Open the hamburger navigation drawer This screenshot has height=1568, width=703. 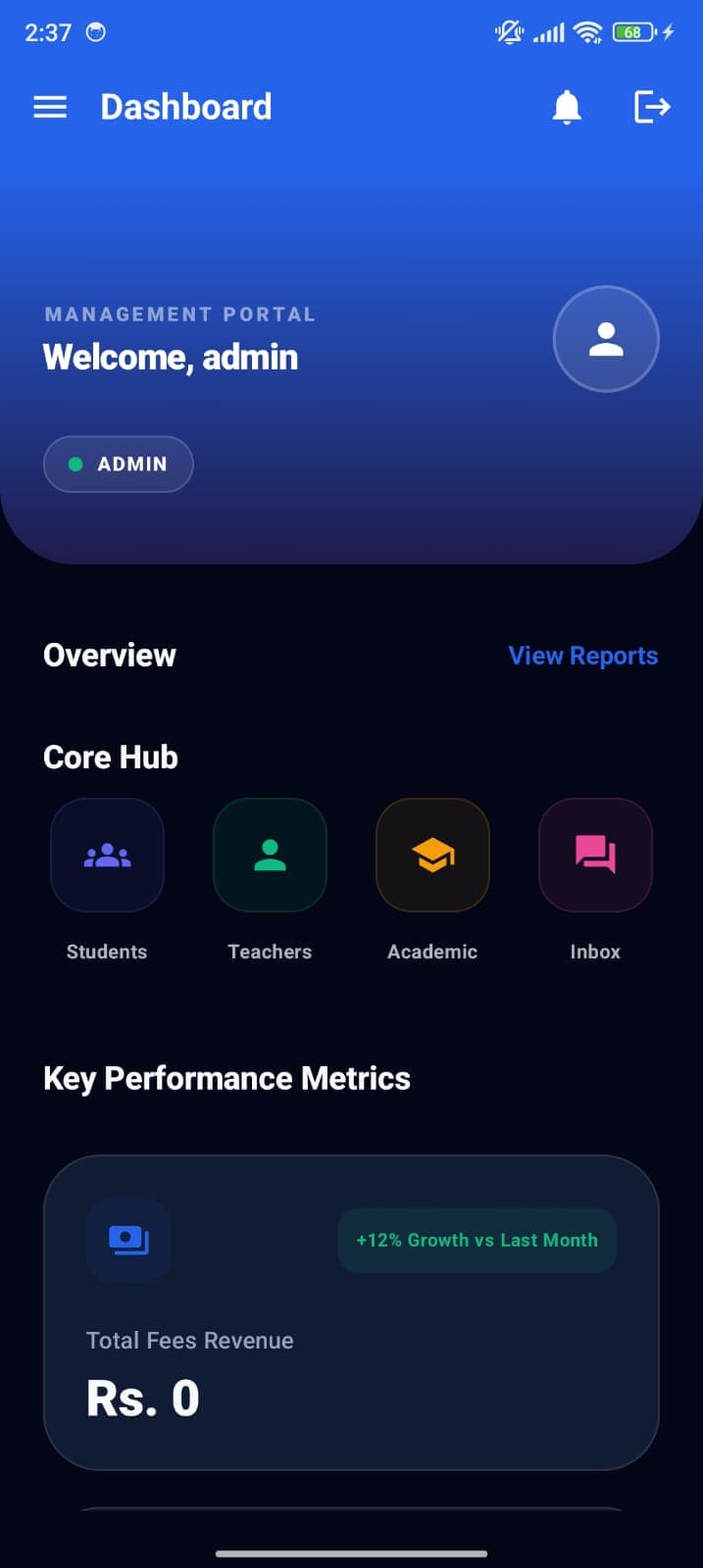coord(50,107)
